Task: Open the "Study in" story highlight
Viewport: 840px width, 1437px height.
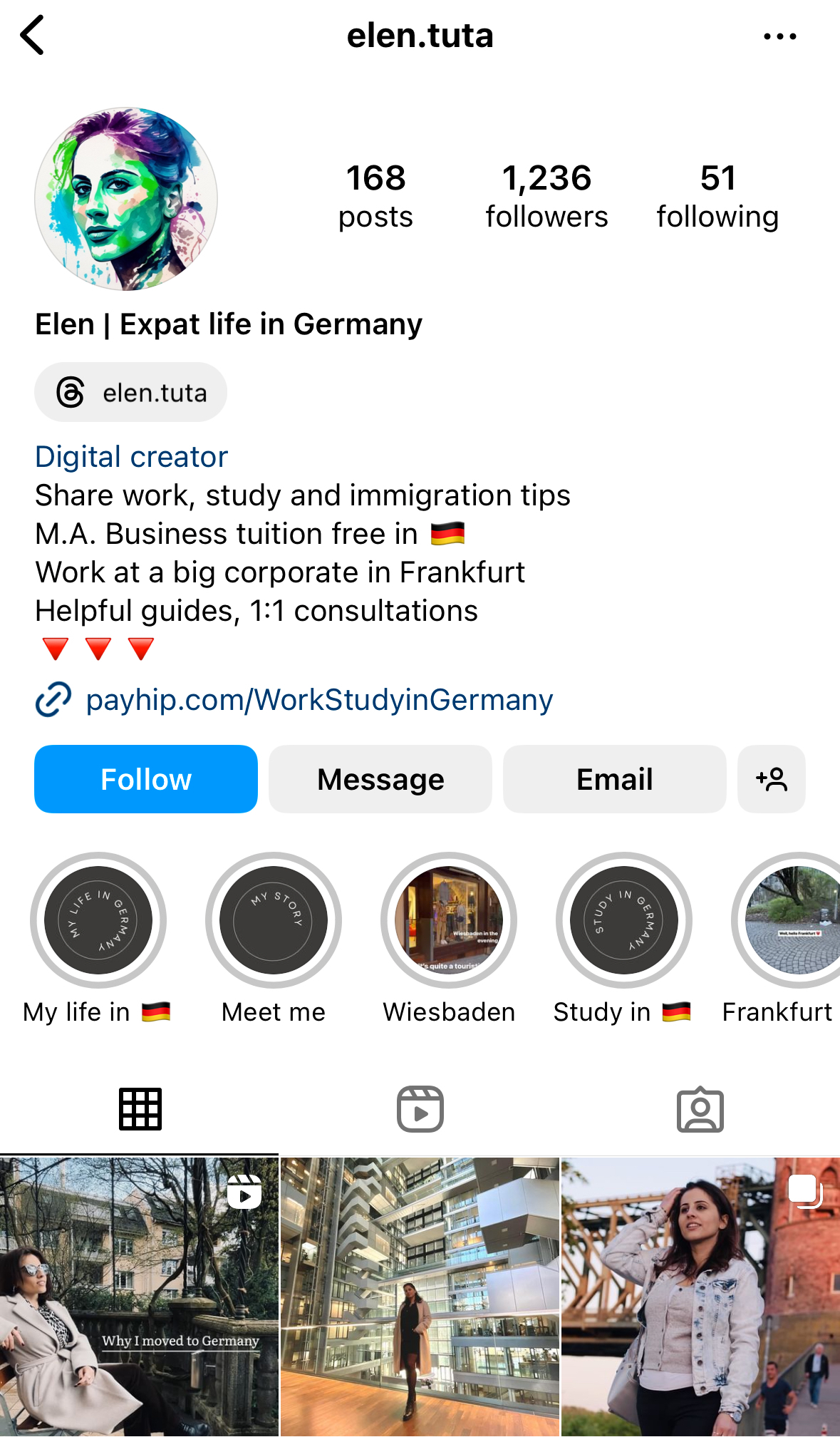Action: [624, 920]
